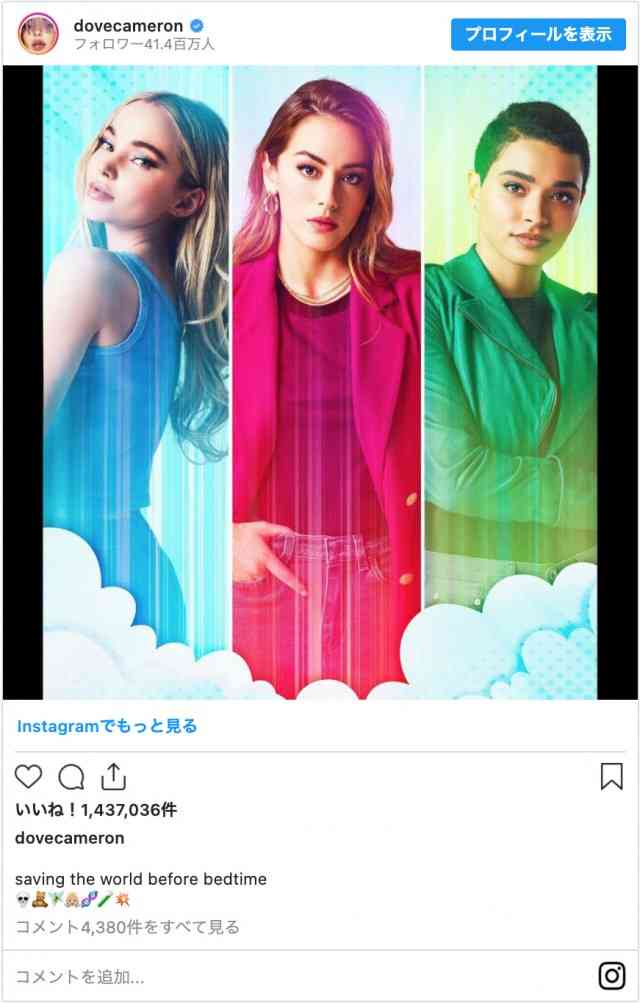
Task: Open the Instagram logo icon
Action: (611, 976)
